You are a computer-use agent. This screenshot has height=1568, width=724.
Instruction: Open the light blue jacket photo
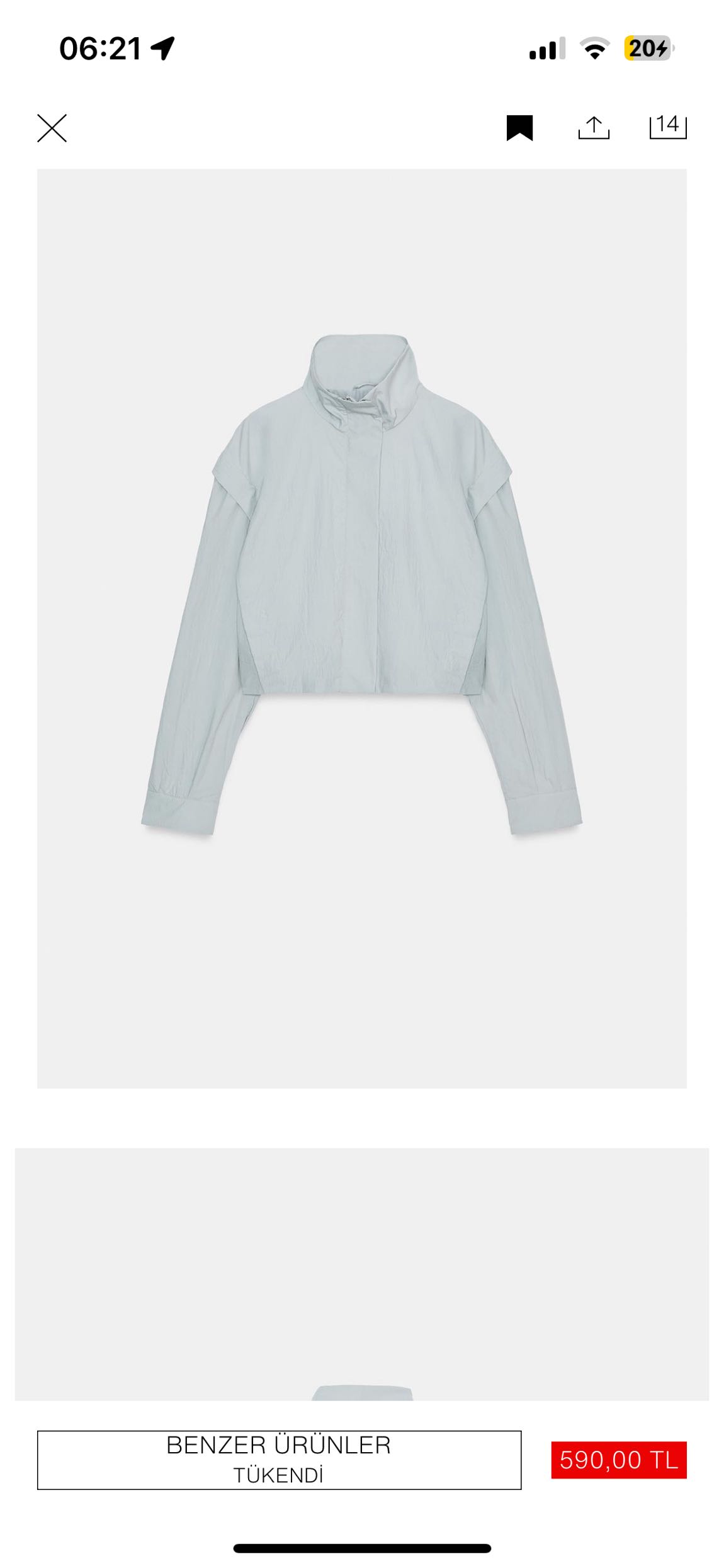pos(361,628)
